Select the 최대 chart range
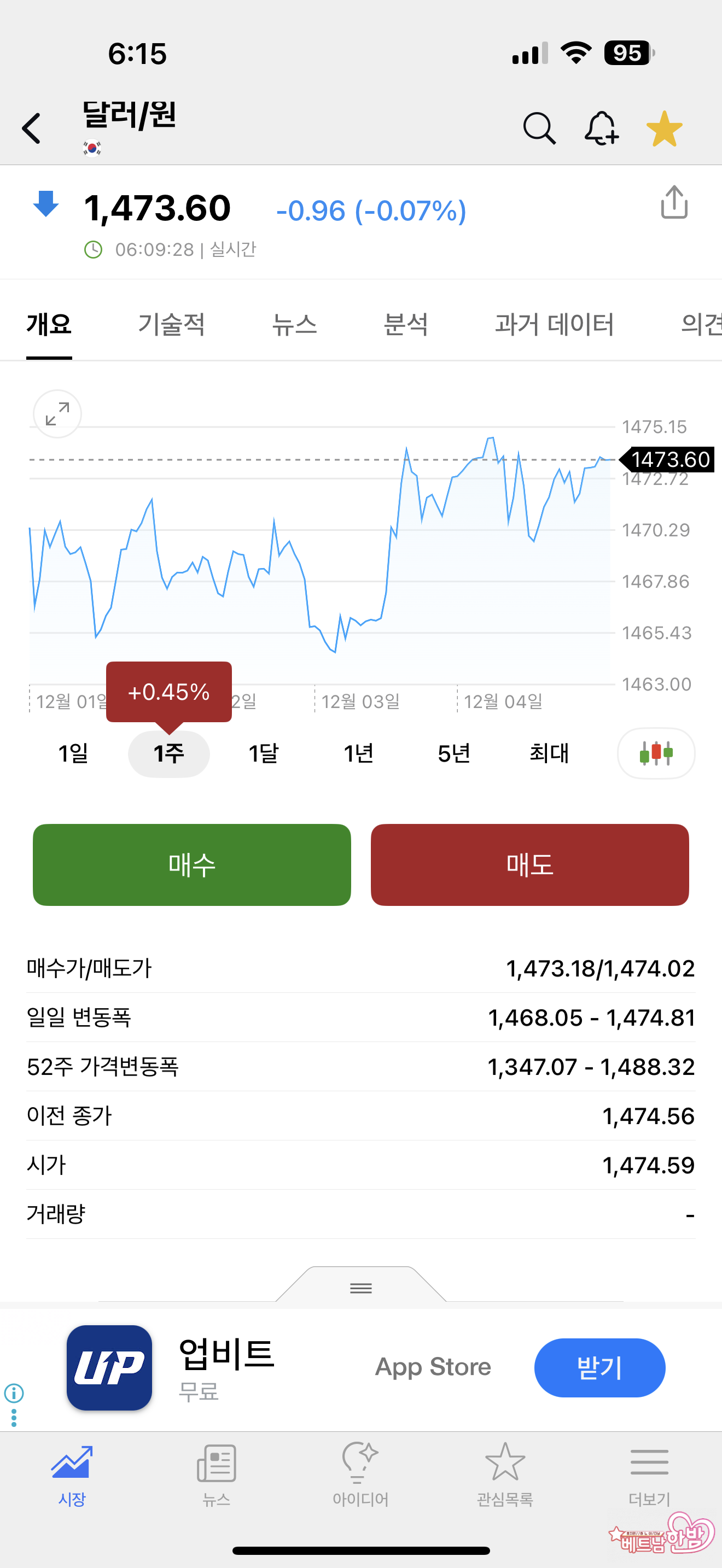The height and width of the screenshot is (1568, 722). tap(549, 753)
